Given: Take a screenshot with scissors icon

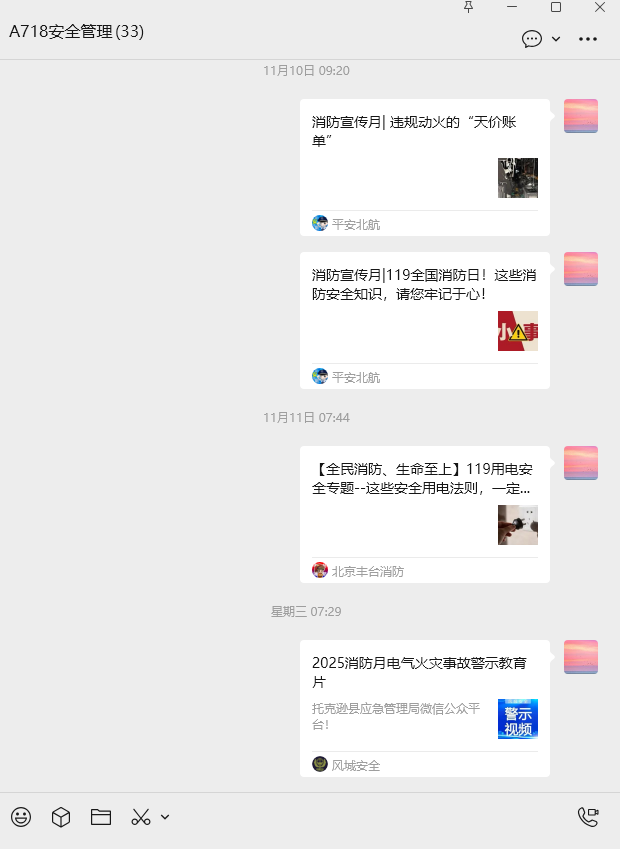Looking at the screenshot, I should coord(140,817).
